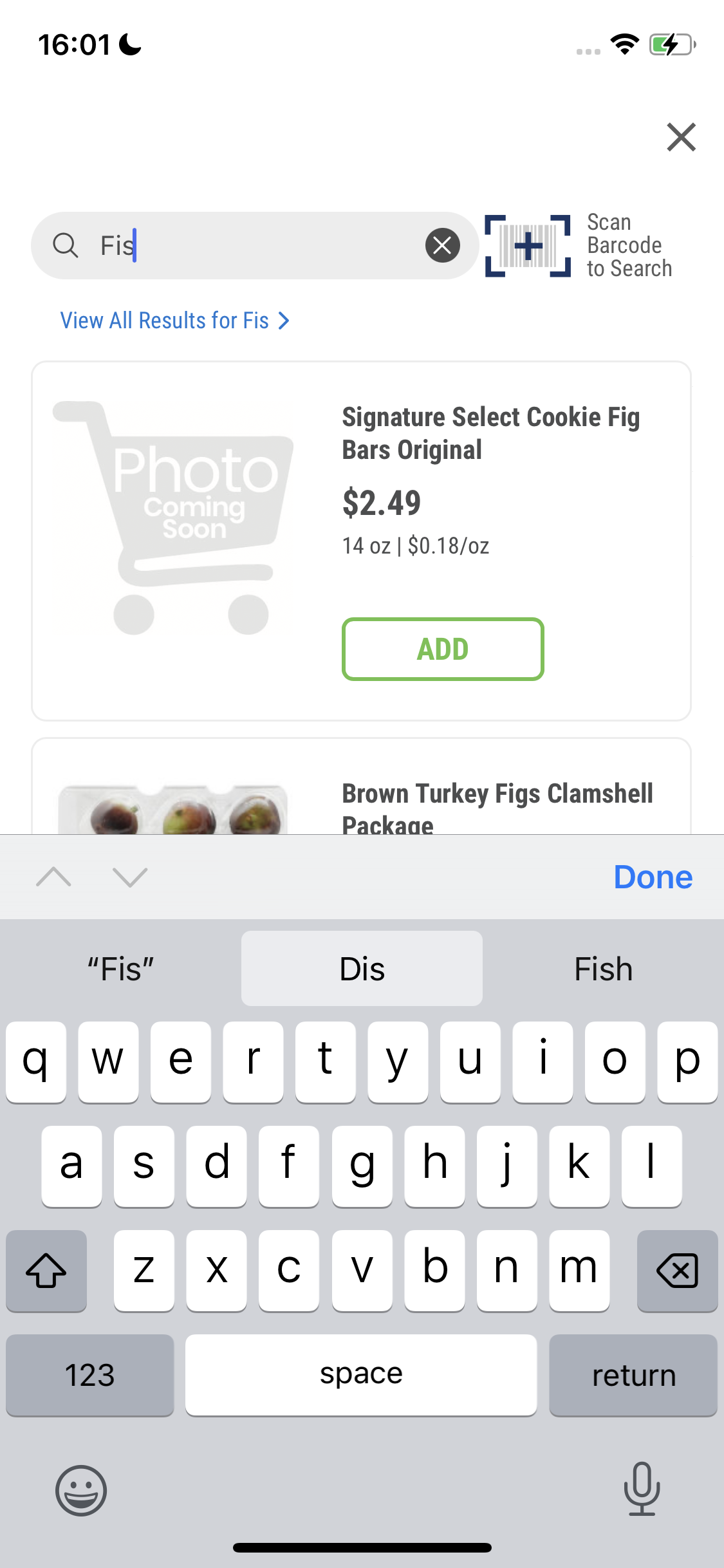Clear the search text with the X icon
The width and height of the screenshot is (724, 1568).
[x=441, y=245]
